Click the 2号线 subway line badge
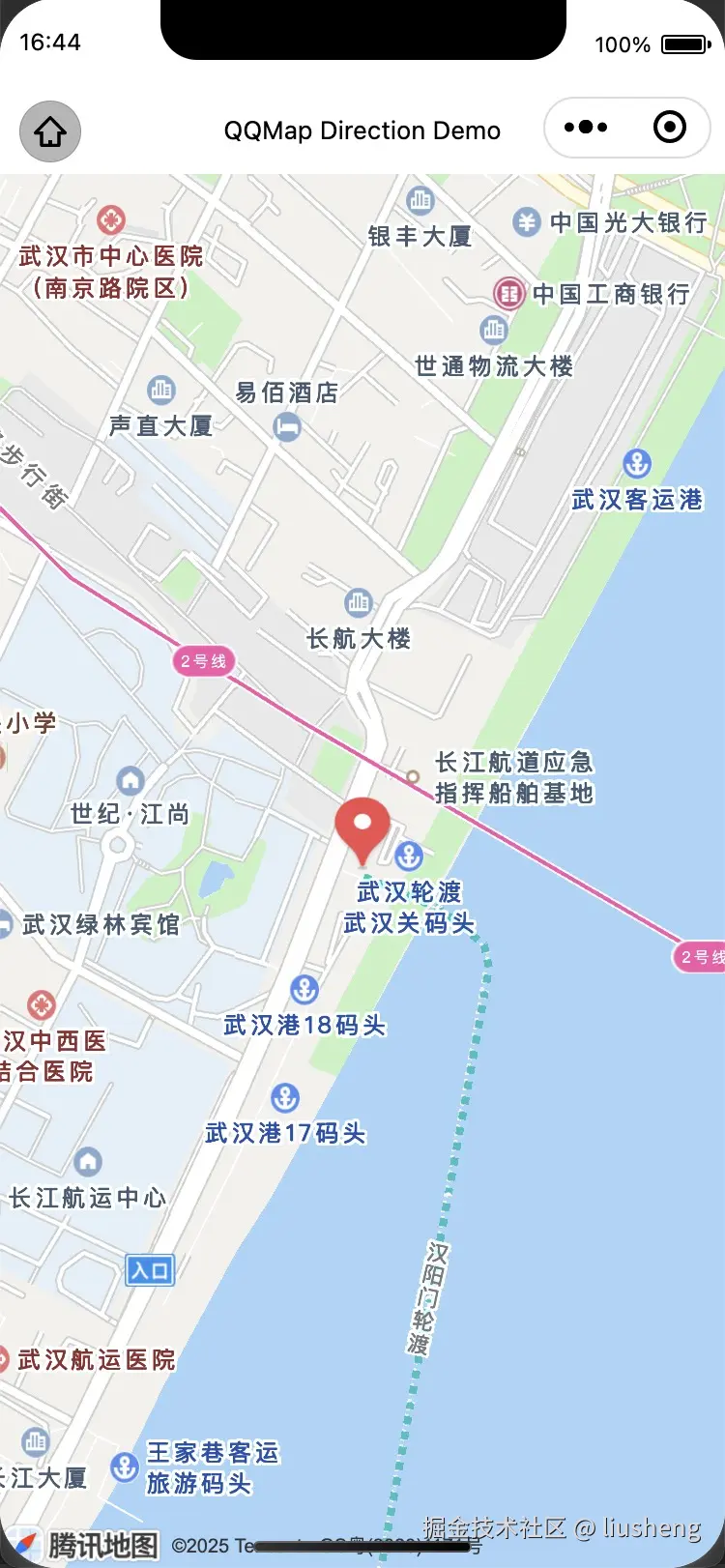The width and height of the screenshot is (725, 1568). pyautogui.click(x=202, y=661)
